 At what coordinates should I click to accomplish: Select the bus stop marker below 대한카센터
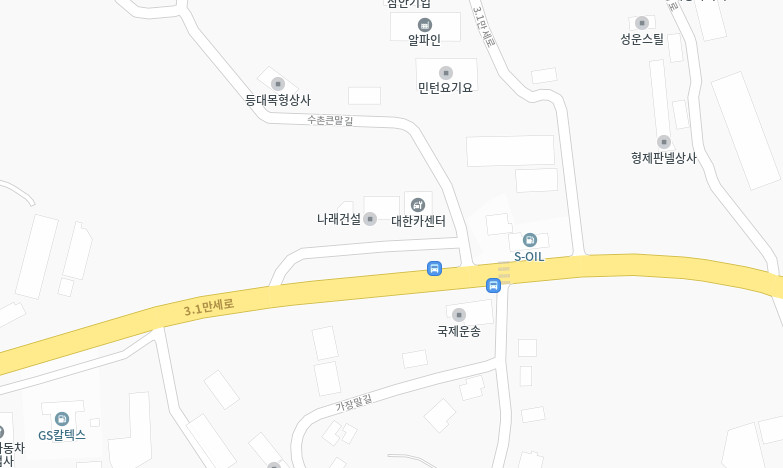click(434, 268)
